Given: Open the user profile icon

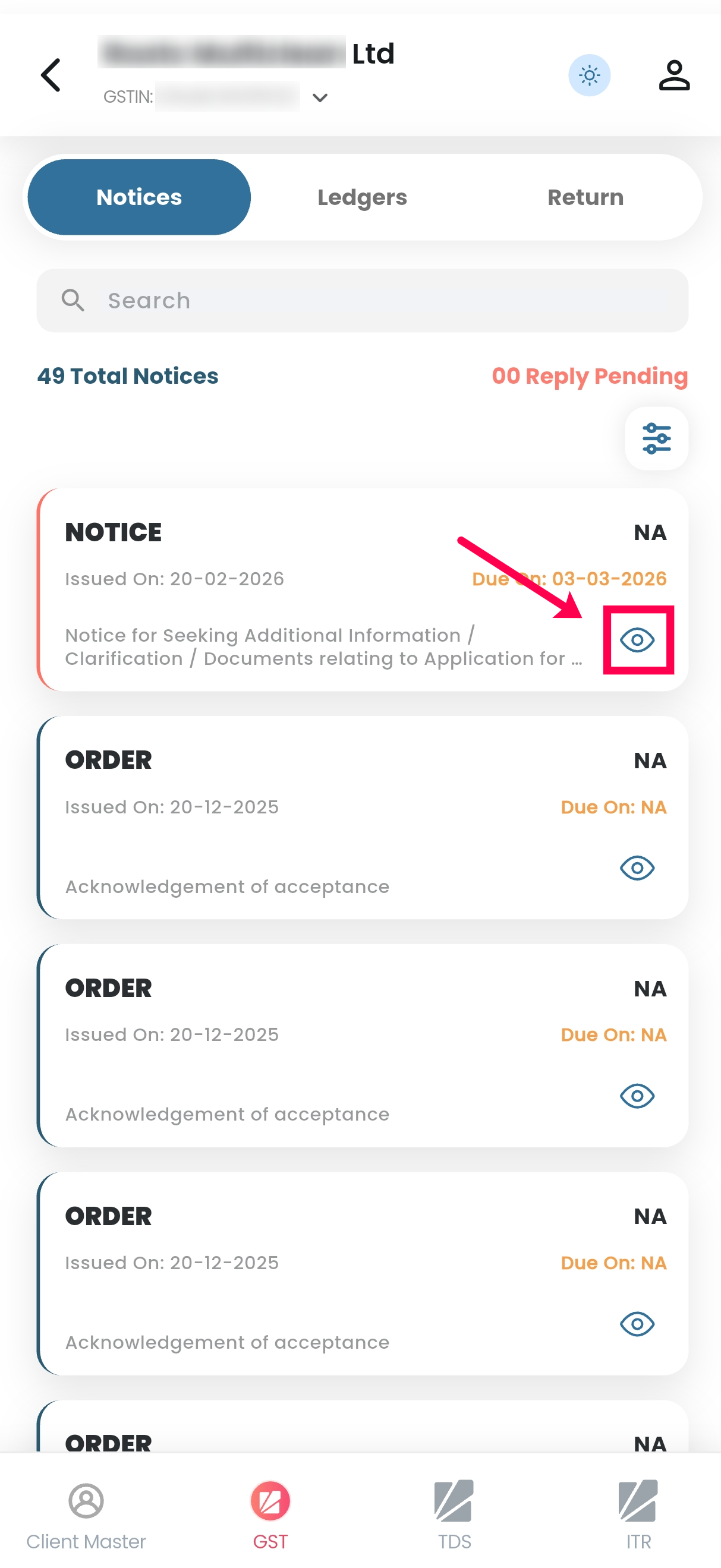Looking at the screenshot, I should coord(673,75).
